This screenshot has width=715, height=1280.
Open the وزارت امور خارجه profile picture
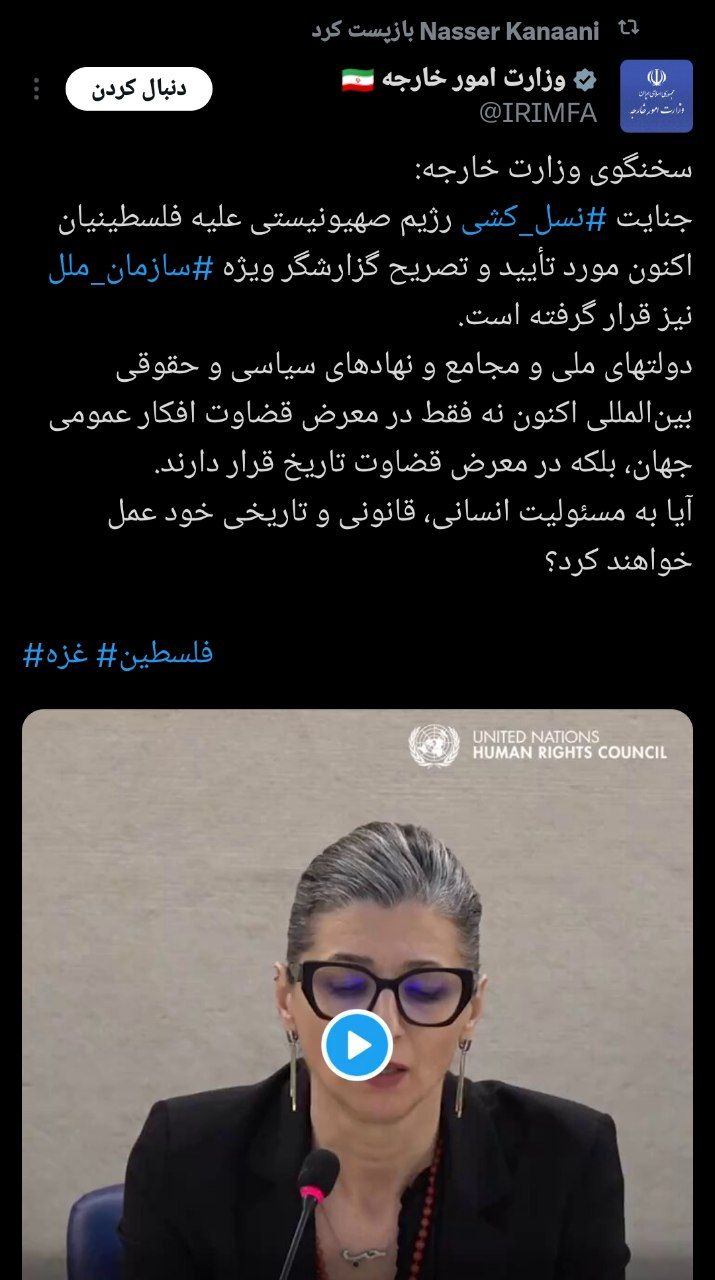[656, 96]
